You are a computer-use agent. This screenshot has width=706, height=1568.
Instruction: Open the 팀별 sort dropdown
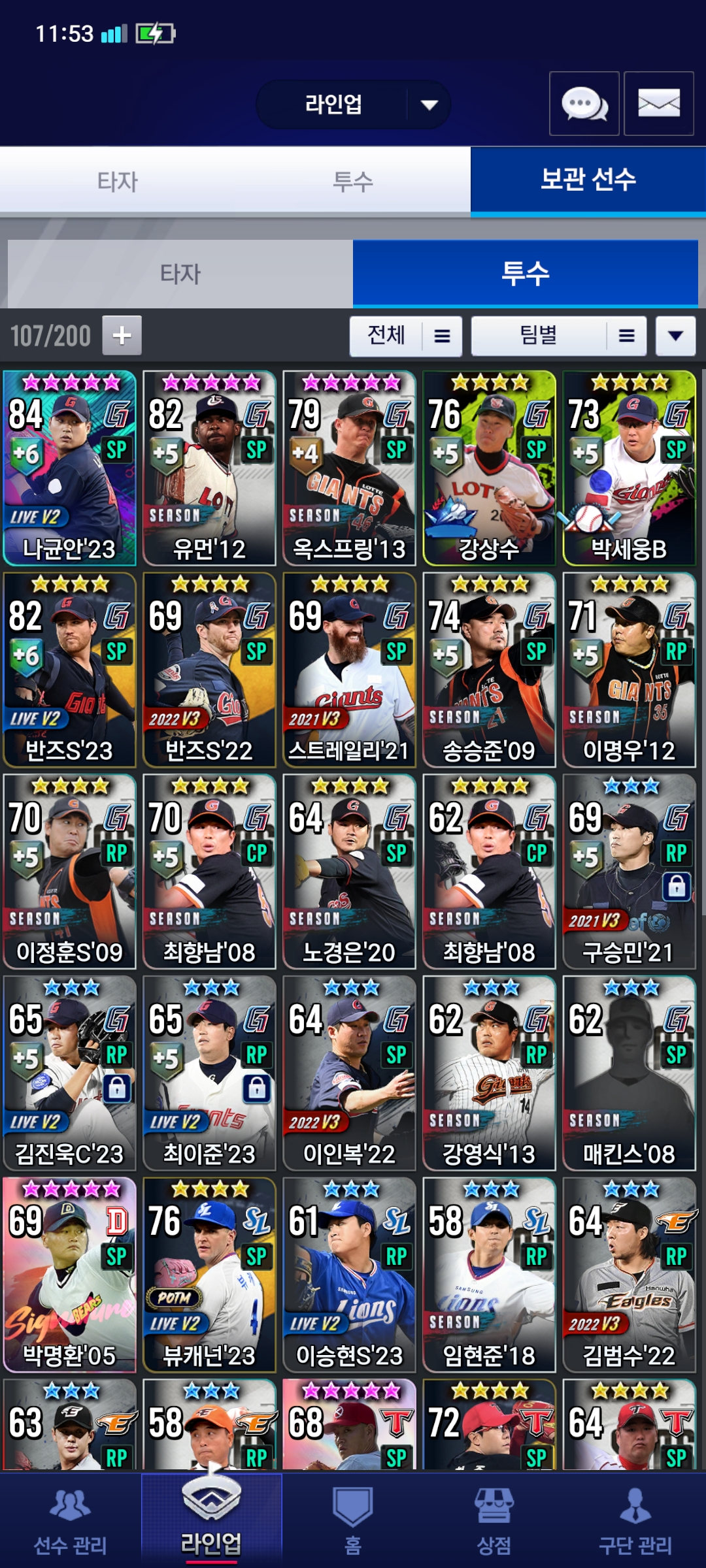[x=558, y=336]
